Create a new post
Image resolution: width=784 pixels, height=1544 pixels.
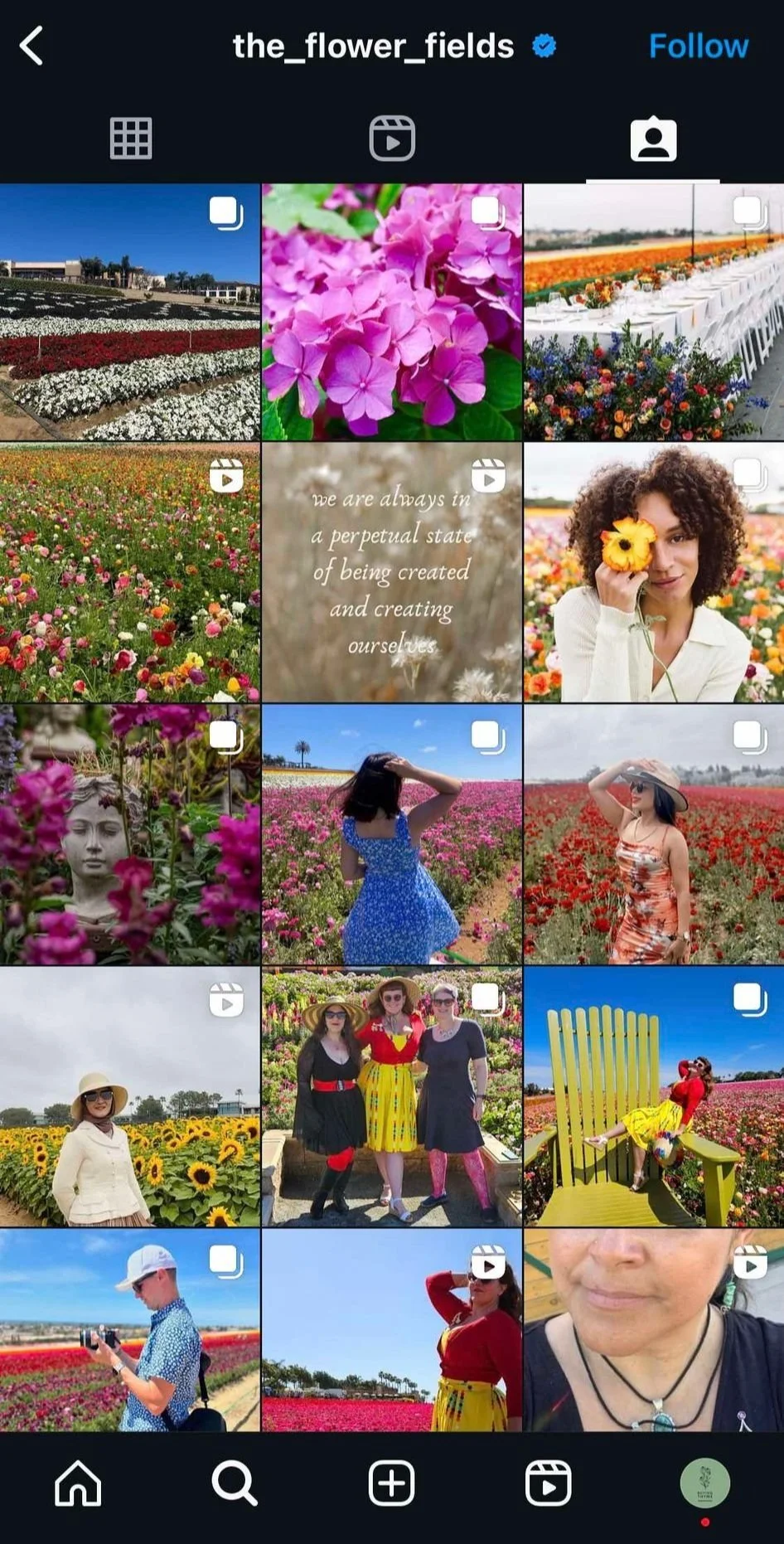coord(391,1483)
